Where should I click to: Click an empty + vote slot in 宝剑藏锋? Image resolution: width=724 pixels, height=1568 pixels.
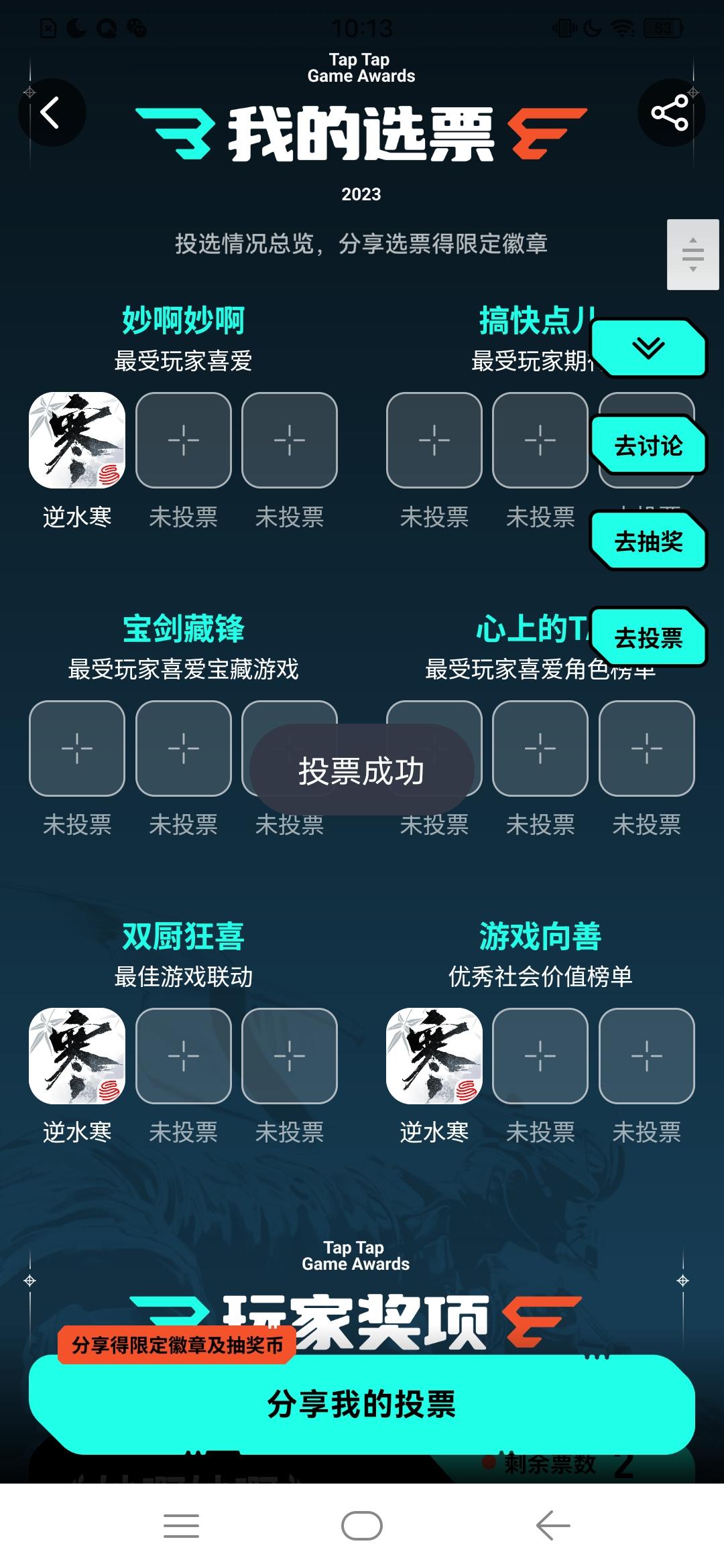(76, 748)
